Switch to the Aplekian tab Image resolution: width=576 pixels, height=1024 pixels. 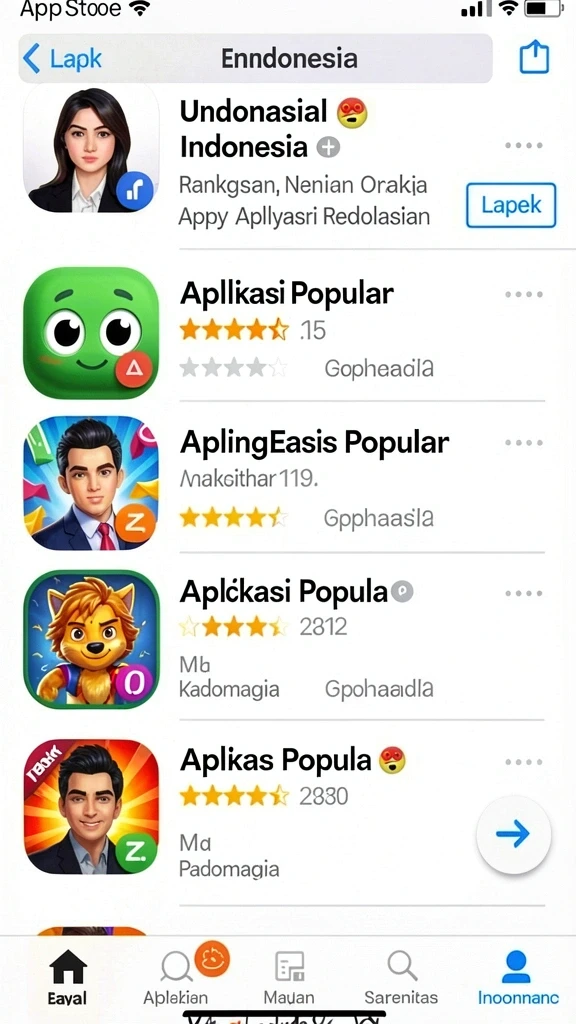tap(176, 977)
